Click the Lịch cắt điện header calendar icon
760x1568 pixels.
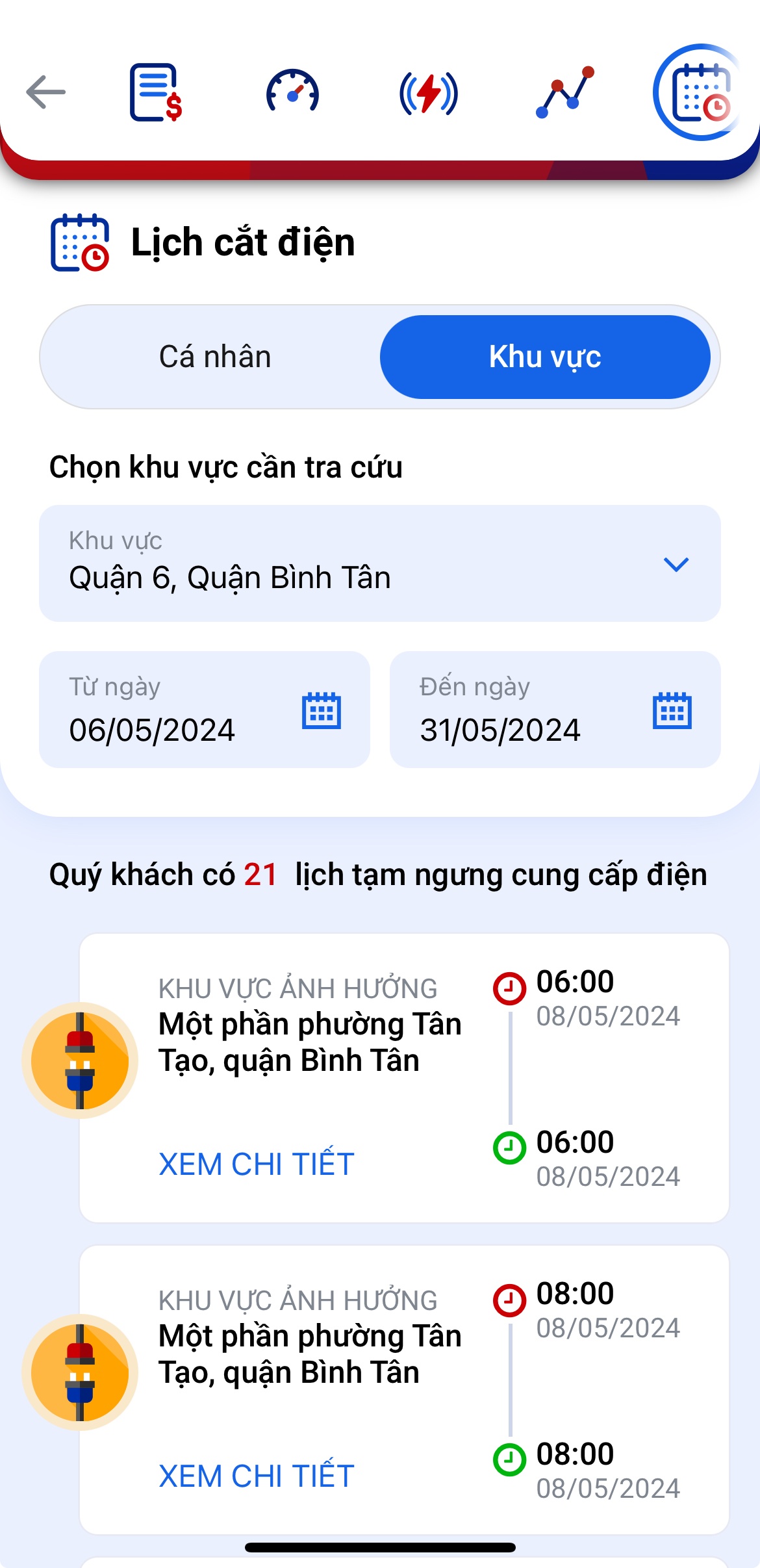click(81, 243)
